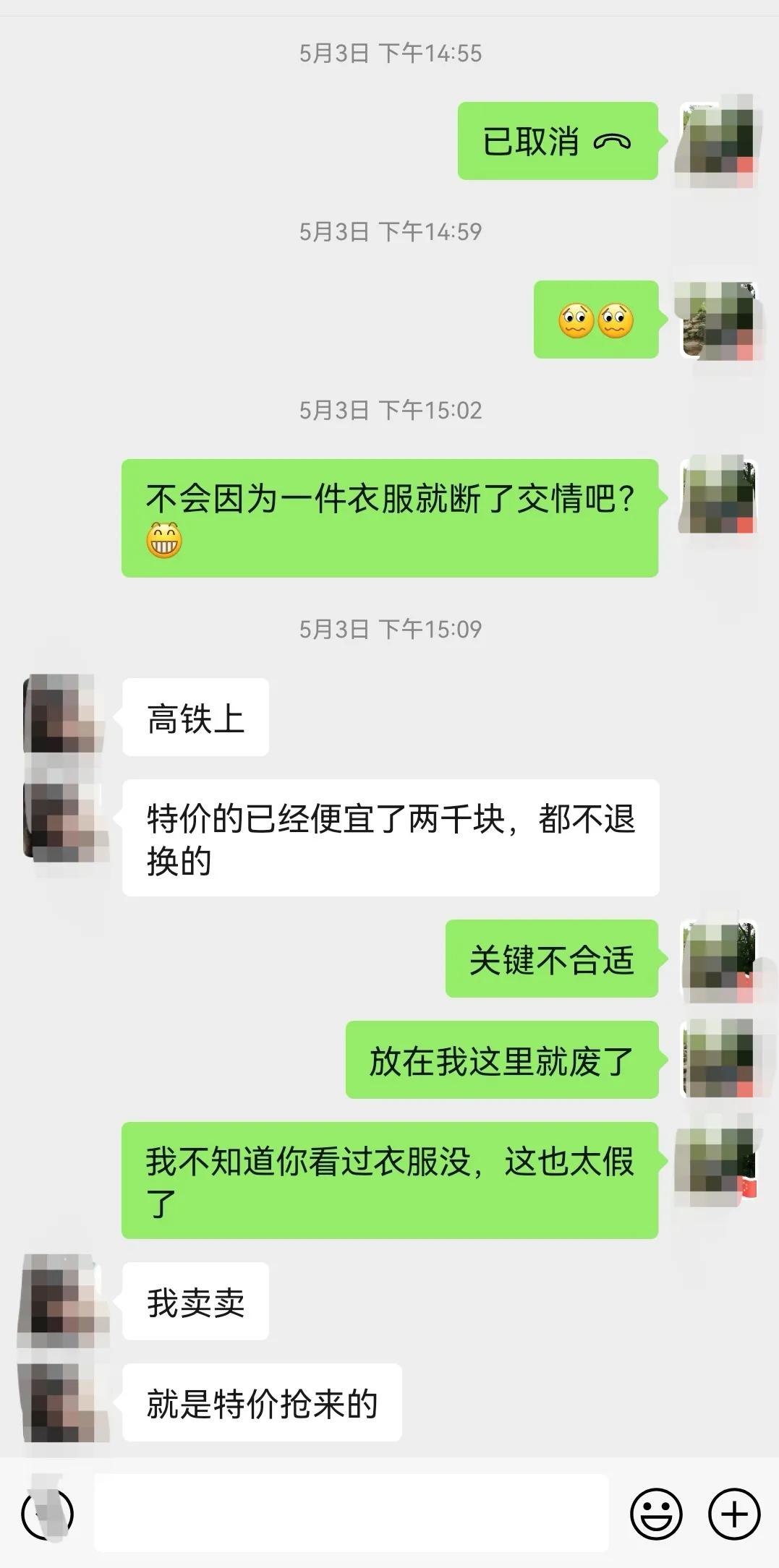The height and width of the screenshot is (1568, 779).
Task: Click the 5月3日 下午15:09 timestamp
Action: (391, 629)
